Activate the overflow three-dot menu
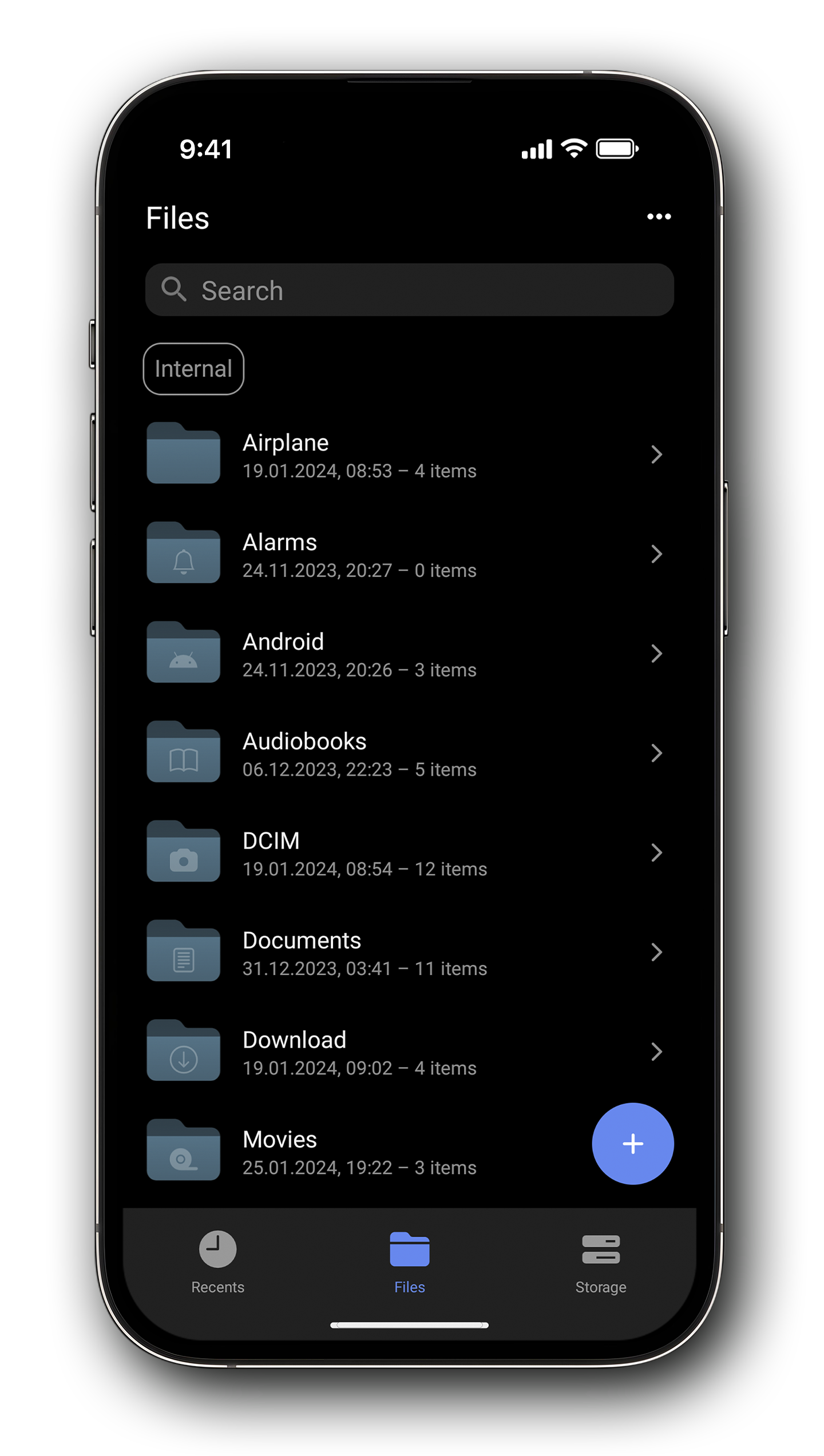The image size is (824, 1456). click(x=659, y=216)
